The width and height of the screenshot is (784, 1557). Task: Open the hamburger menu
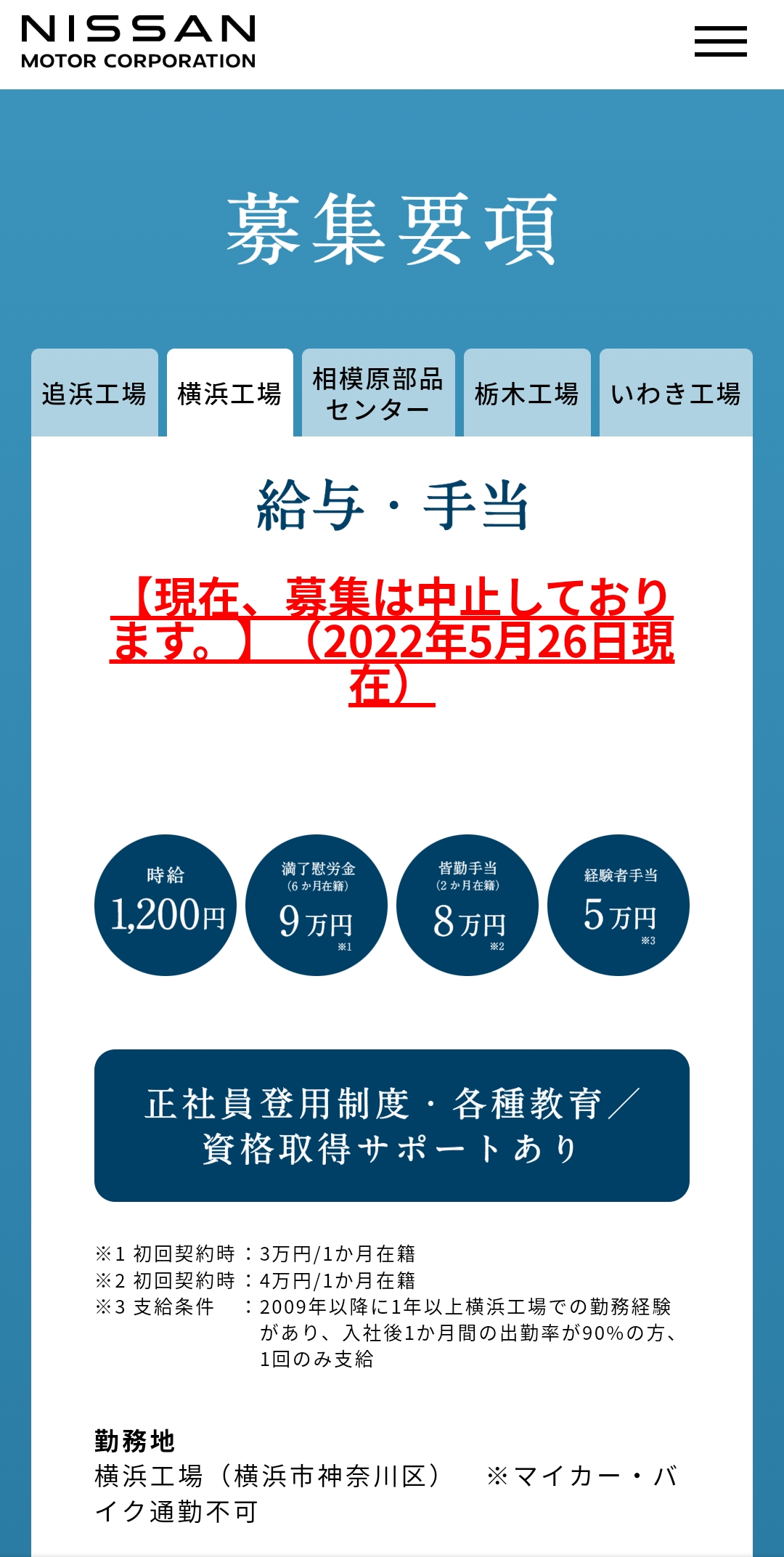click(720, 41)
